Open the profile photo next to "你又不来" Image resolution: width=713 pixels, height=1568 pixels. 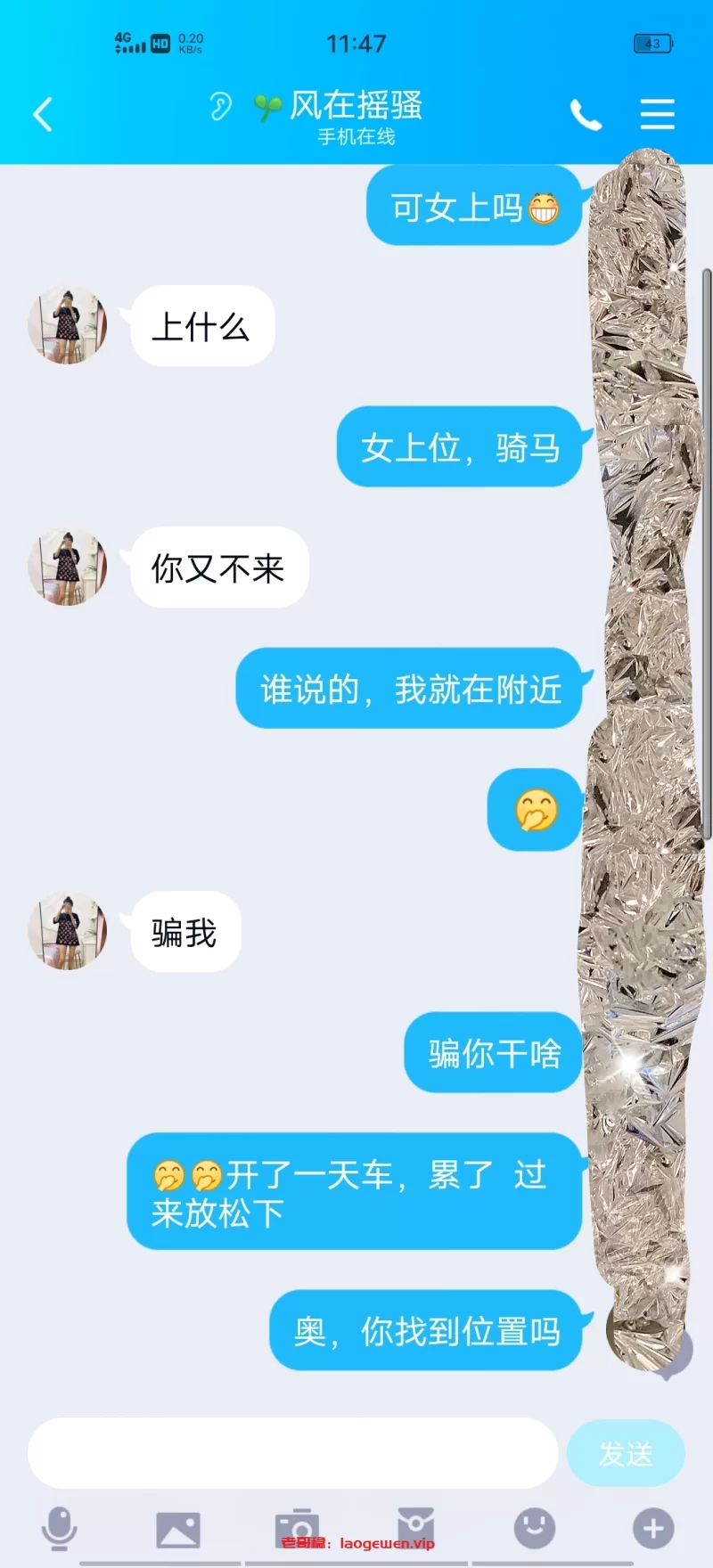(68, 568)
